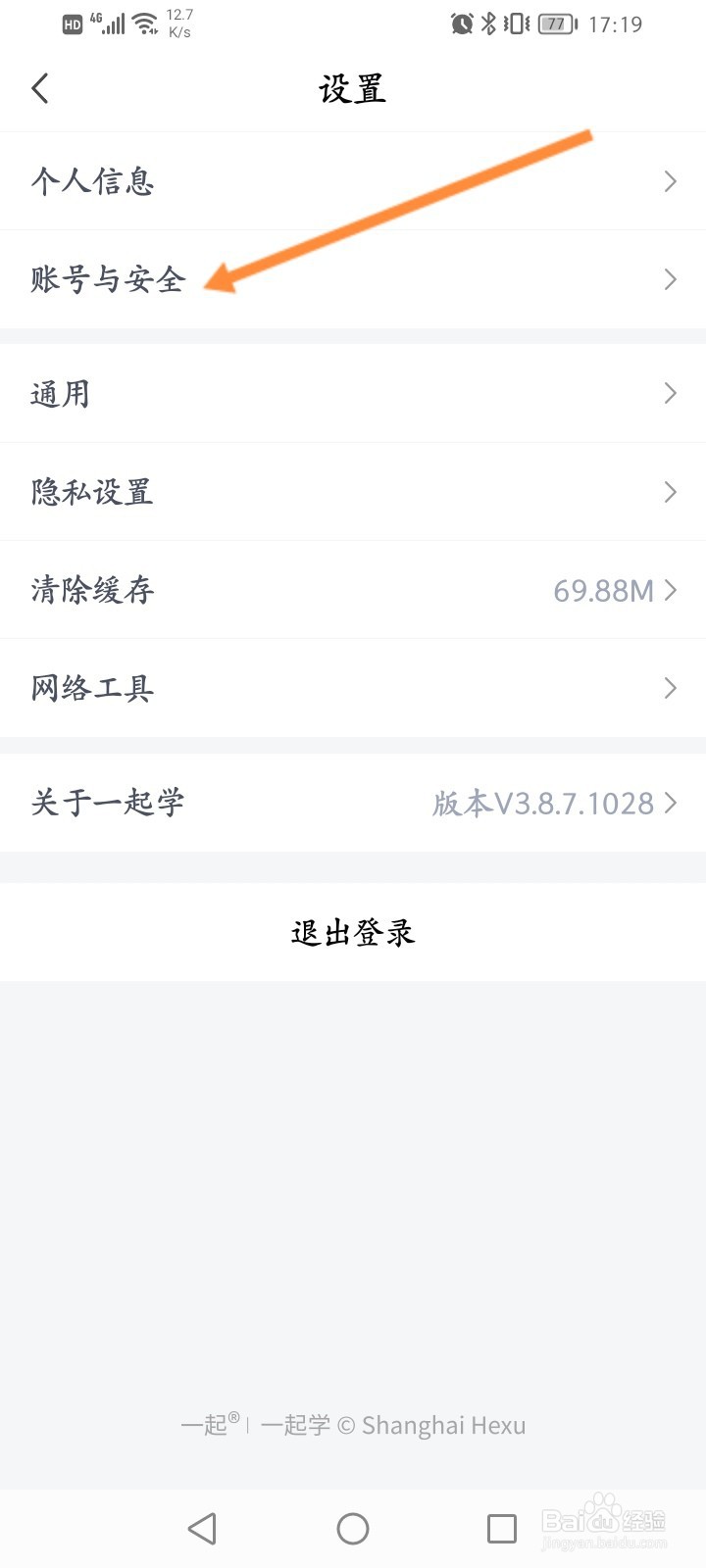This screenshot has width=706, height=1568.
Task: Open 个人信息 settings row
Action: click(x=353, y=181)
